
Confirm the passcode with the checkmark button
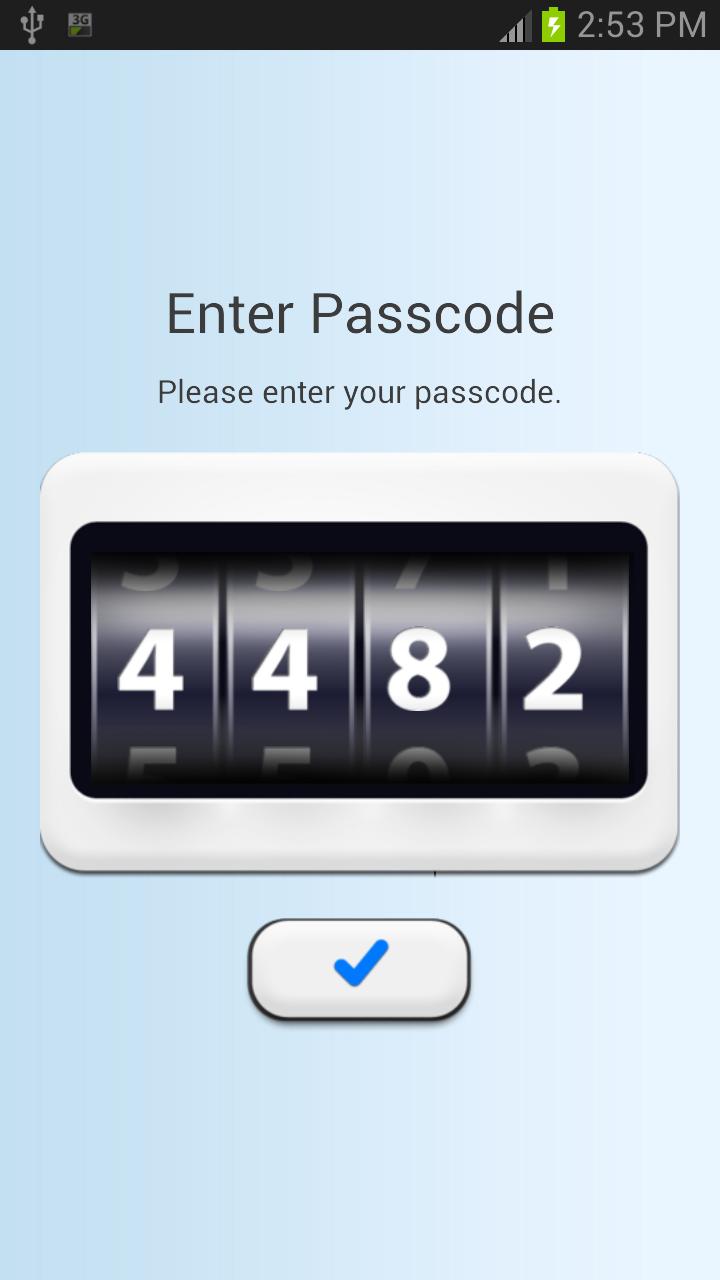[x=359, y=968]
